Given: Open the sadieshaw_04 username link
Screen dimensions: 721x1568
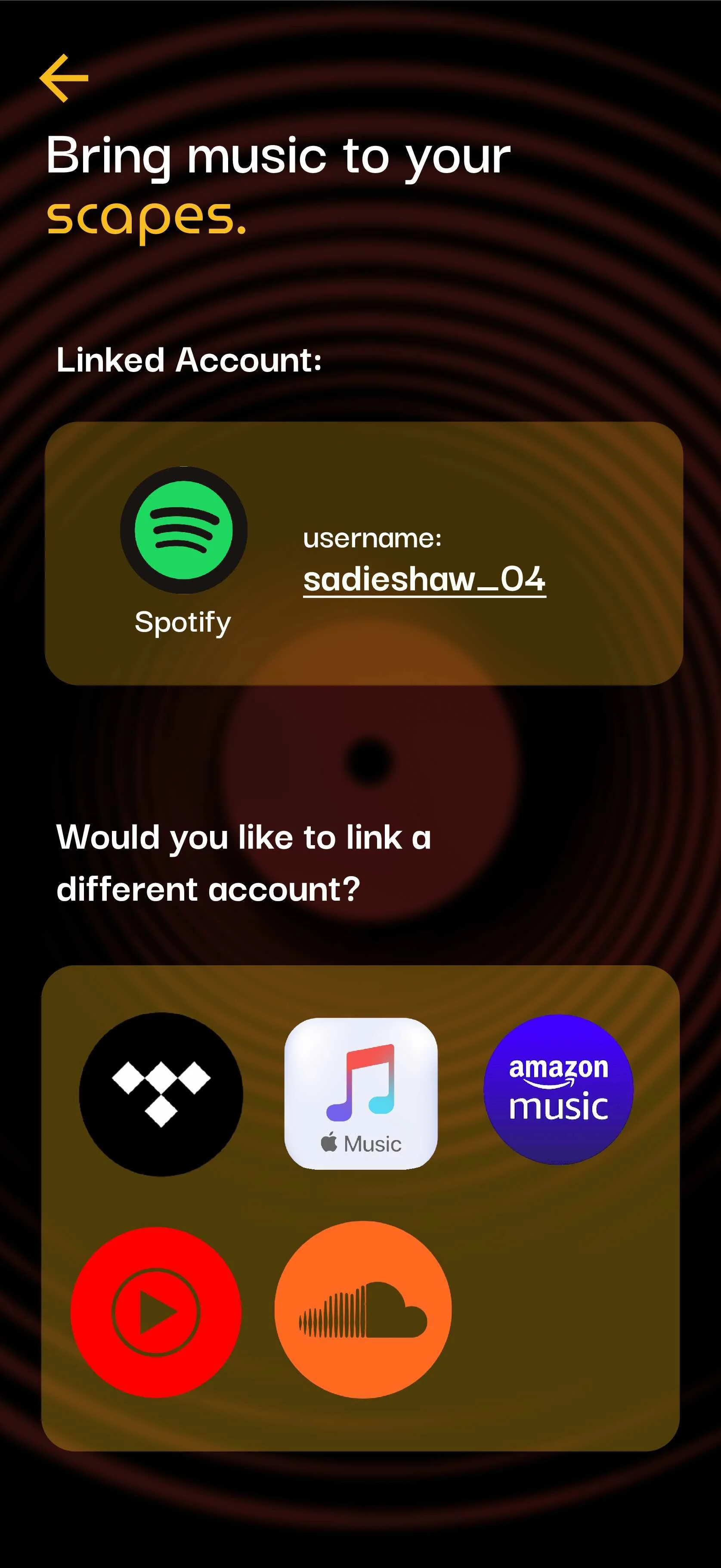Looking at the screenshot, I should tap(424, 579).
